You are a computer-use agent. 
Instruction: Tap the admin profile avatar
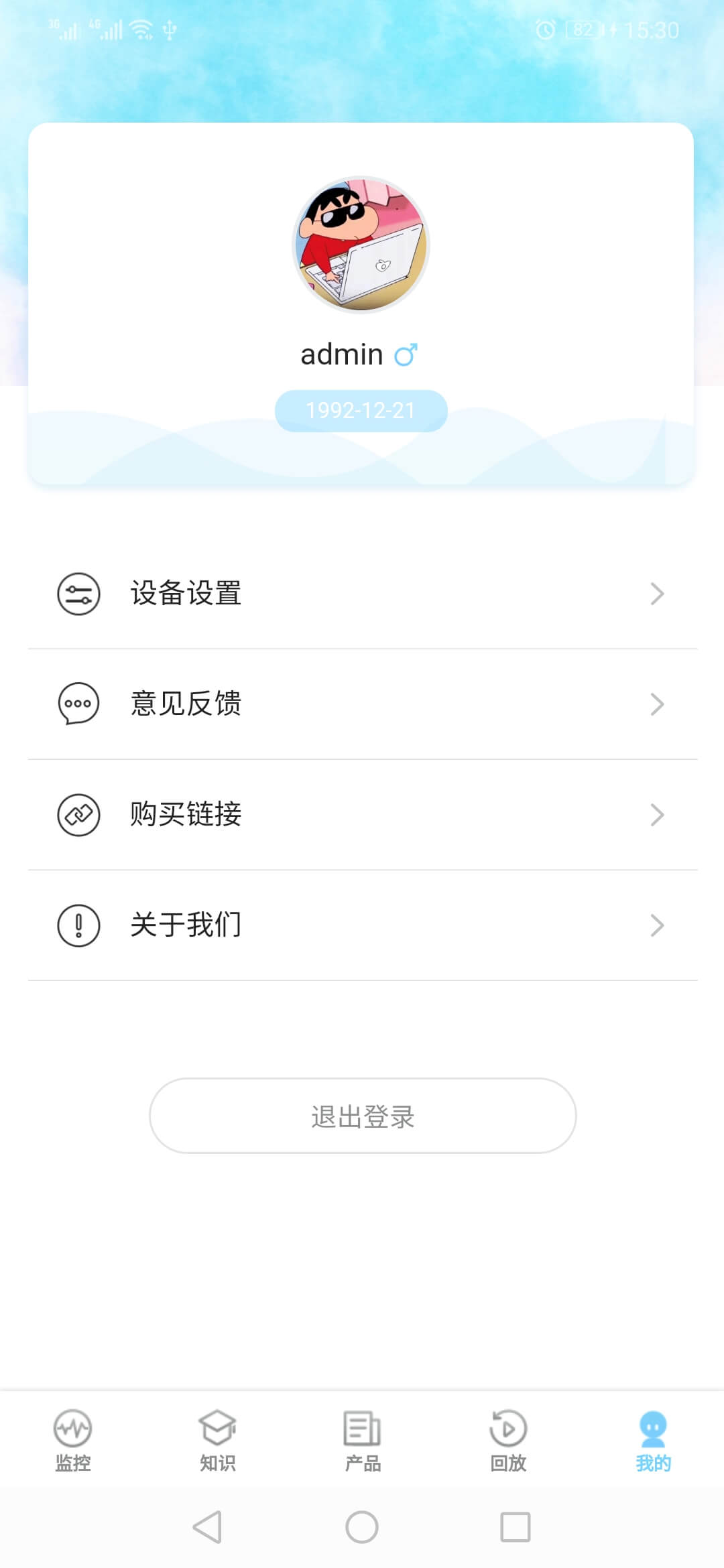tap(361, 245)
